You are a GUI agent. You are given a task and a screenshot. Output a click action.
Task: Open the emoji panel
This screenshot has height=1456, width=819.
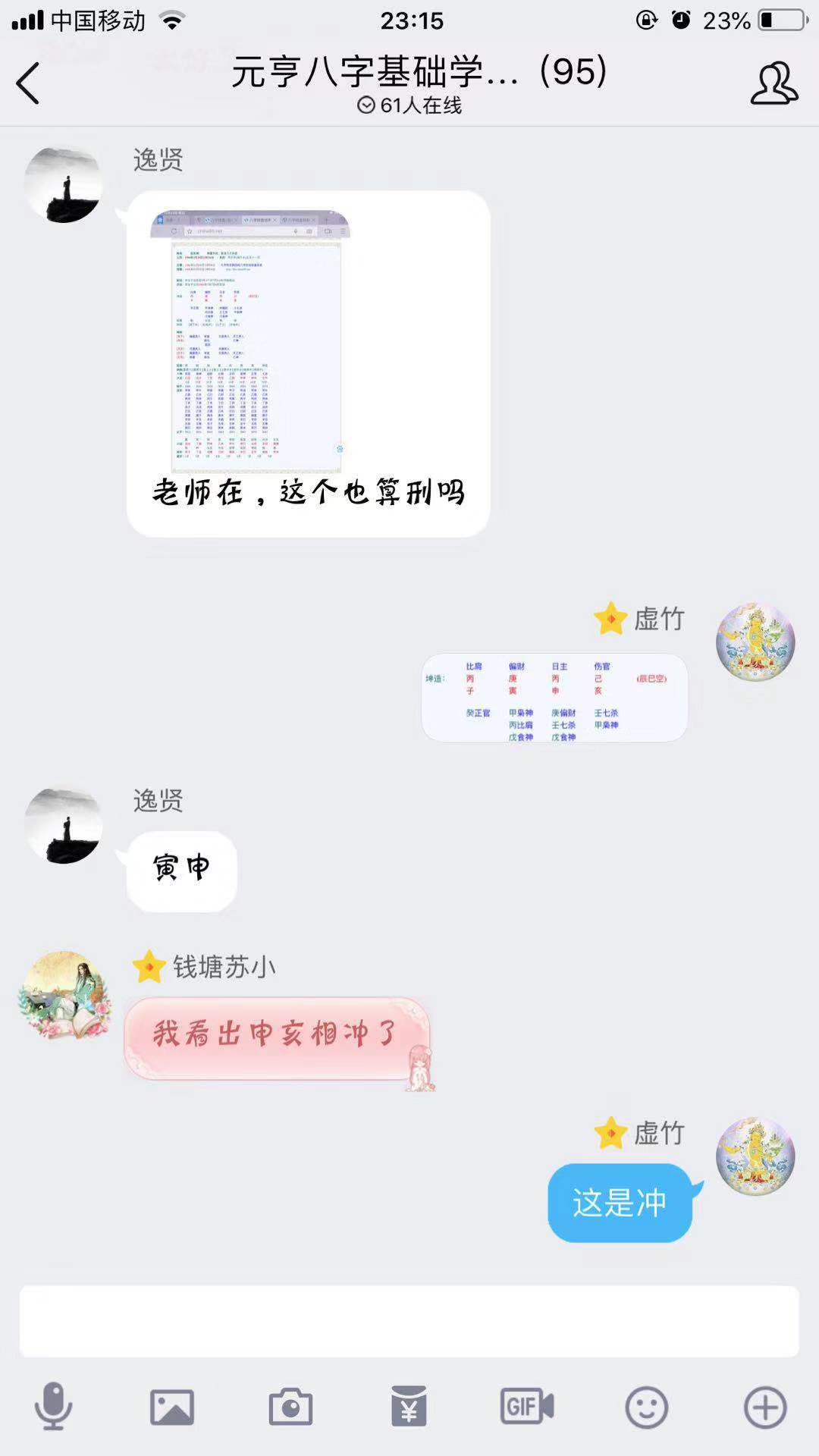[x=646, y=1407]
